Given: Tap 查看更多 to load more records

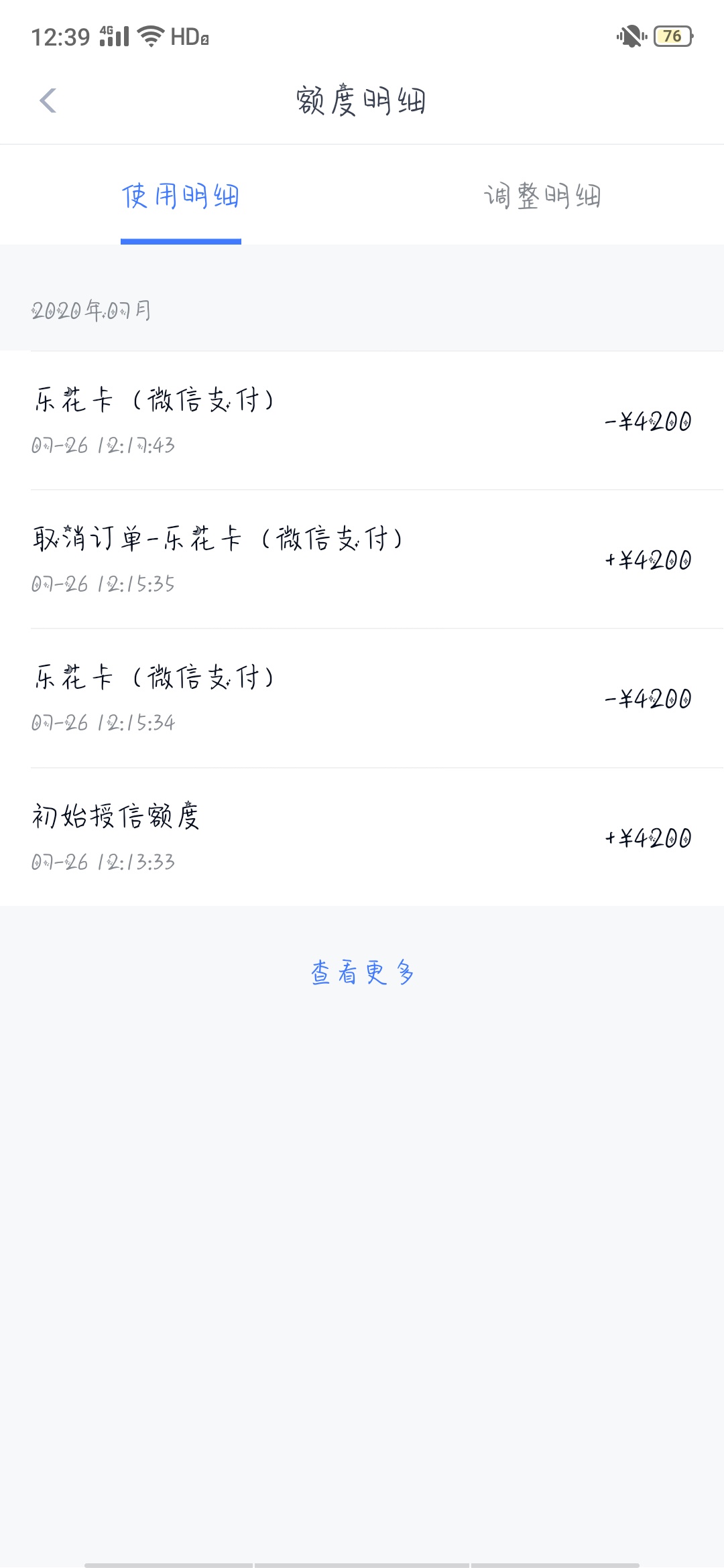Looking at the screenshot, I should pyautogui.click(x=362, y=972).
